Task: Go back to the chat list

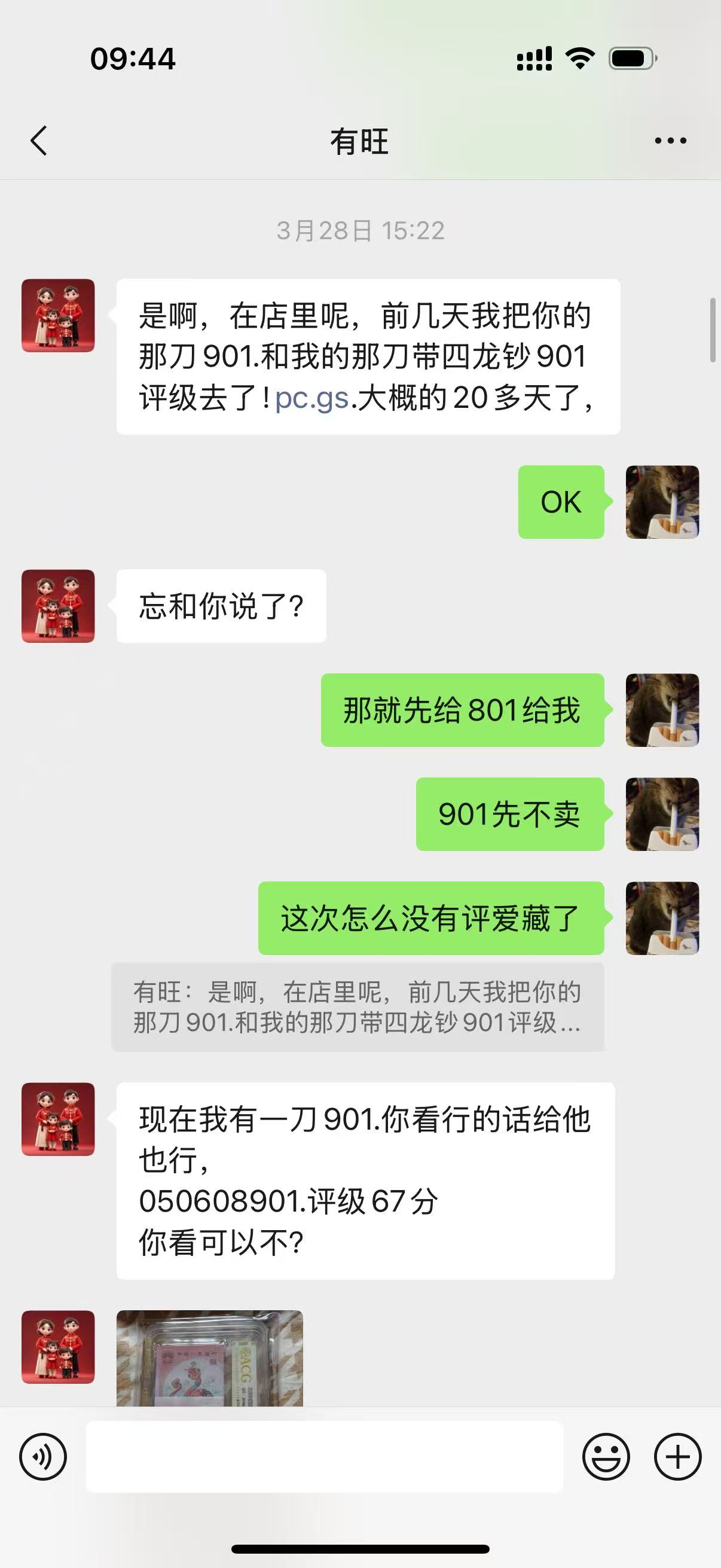Action: click(x=39, y=141)
